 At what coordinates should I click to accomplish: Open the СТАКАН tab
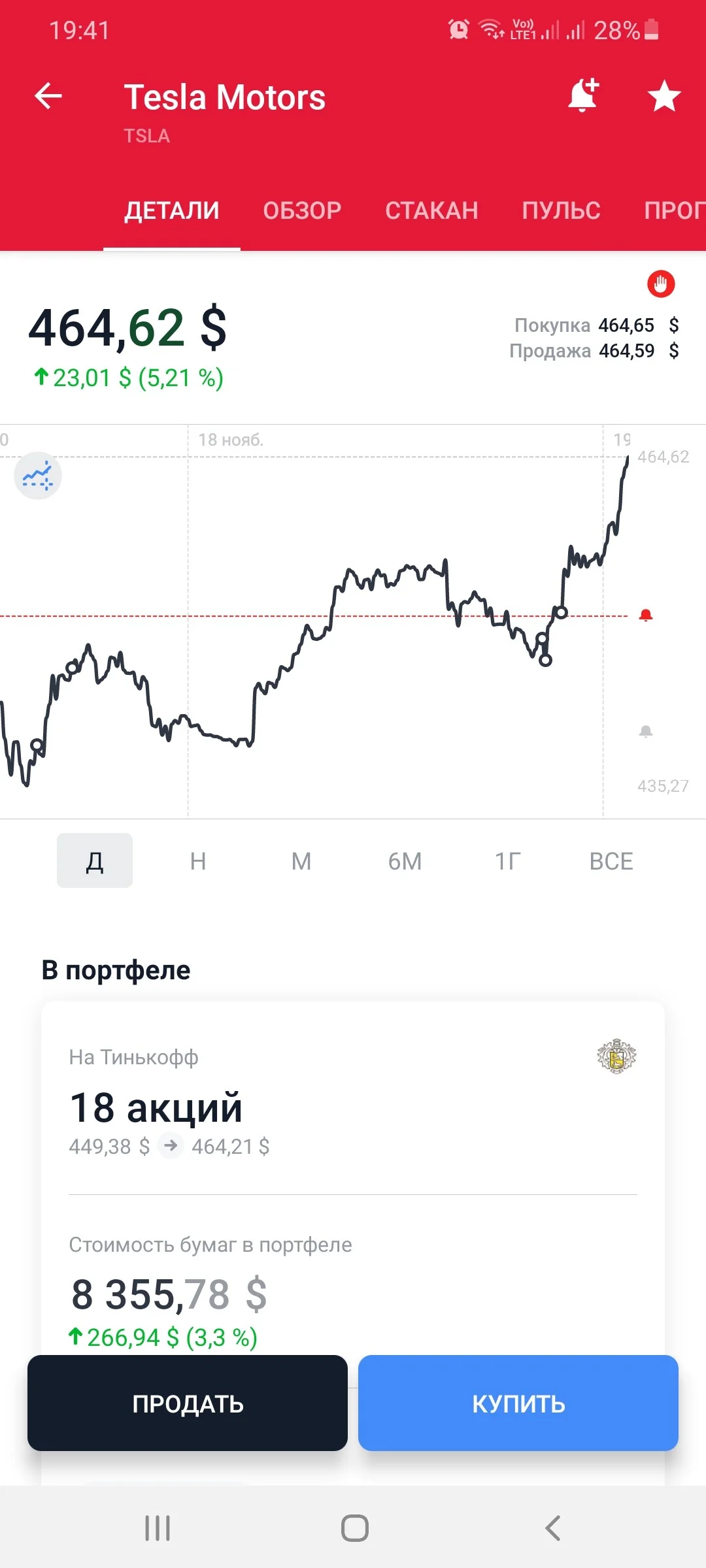pos(431,210)
